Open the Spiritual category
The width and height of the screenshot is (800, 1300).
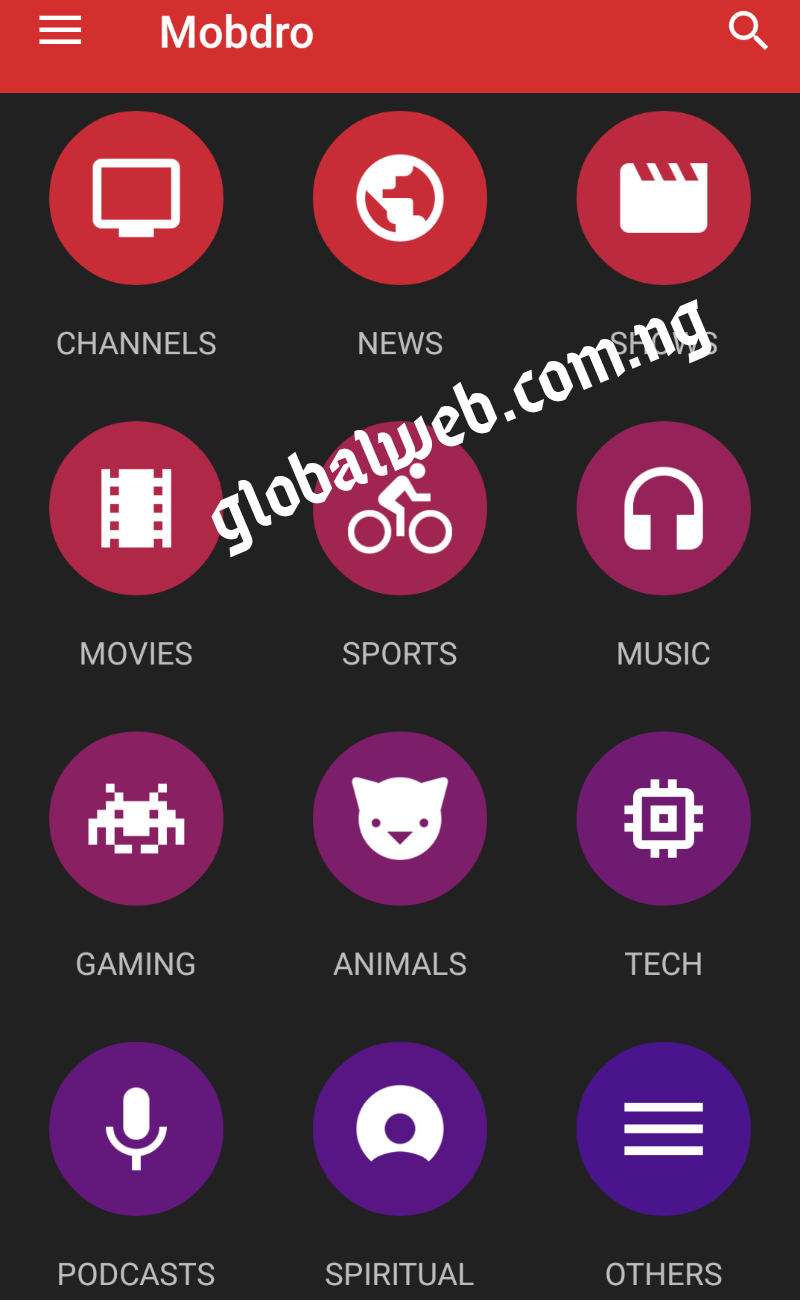[400, 1128]
